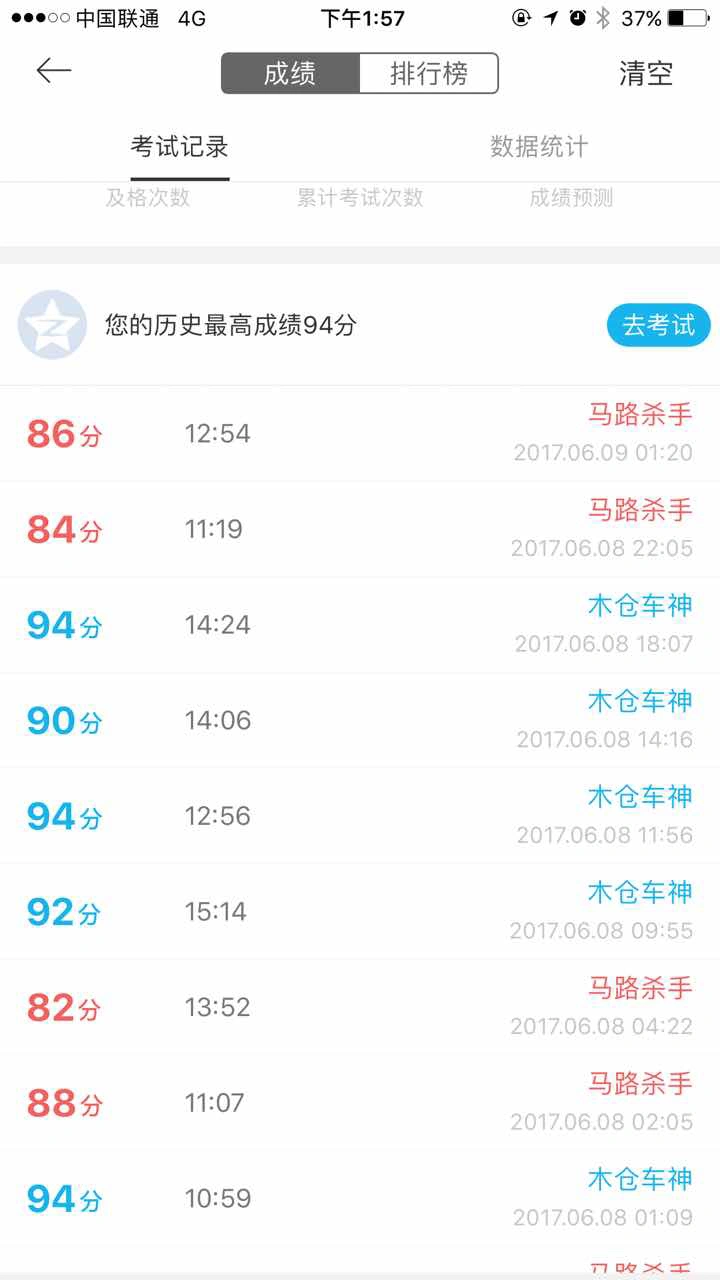
Task: Open the 考试记录 tab
Action: pos(180,147)
